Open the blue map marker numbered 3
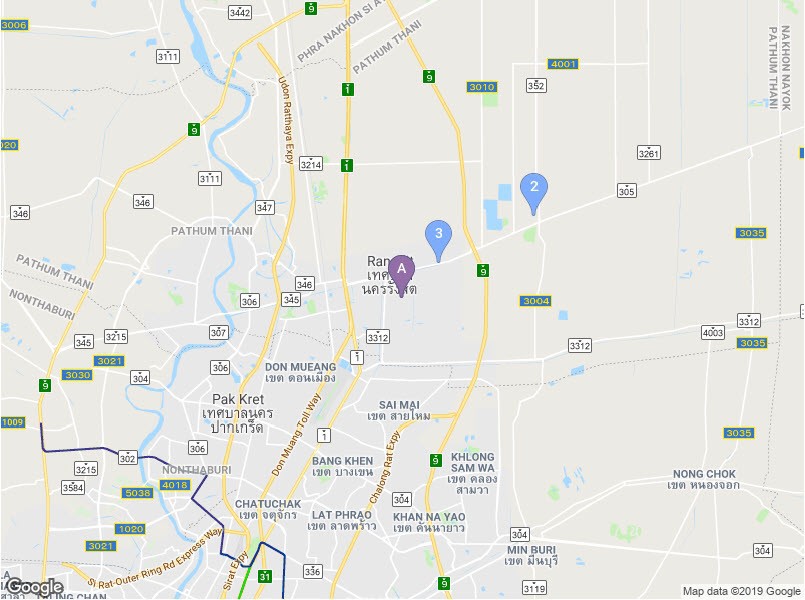Screen dimensions: 805x600 click(x=438, y=235)
